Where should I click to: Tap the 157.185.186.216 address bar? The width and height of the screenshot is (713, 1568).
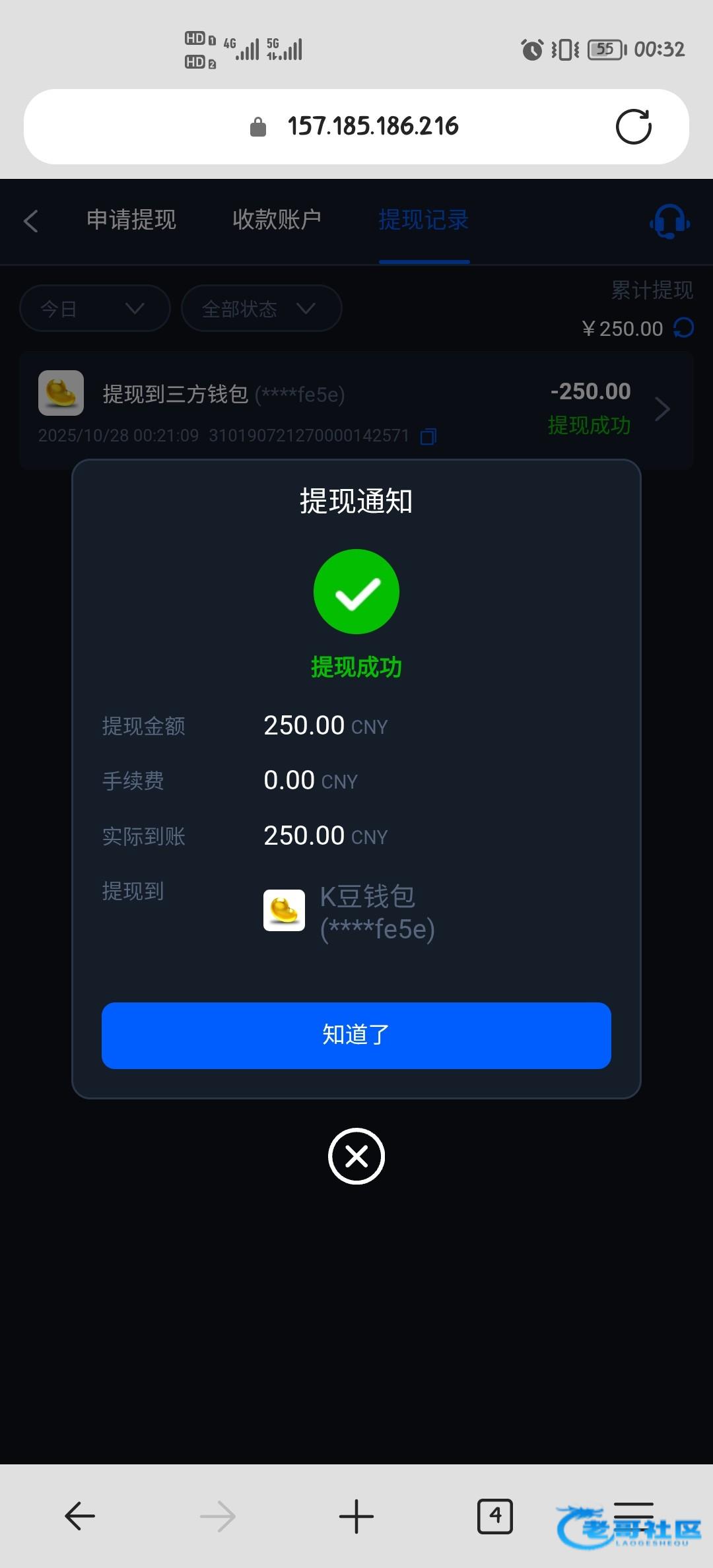point(372,127)
